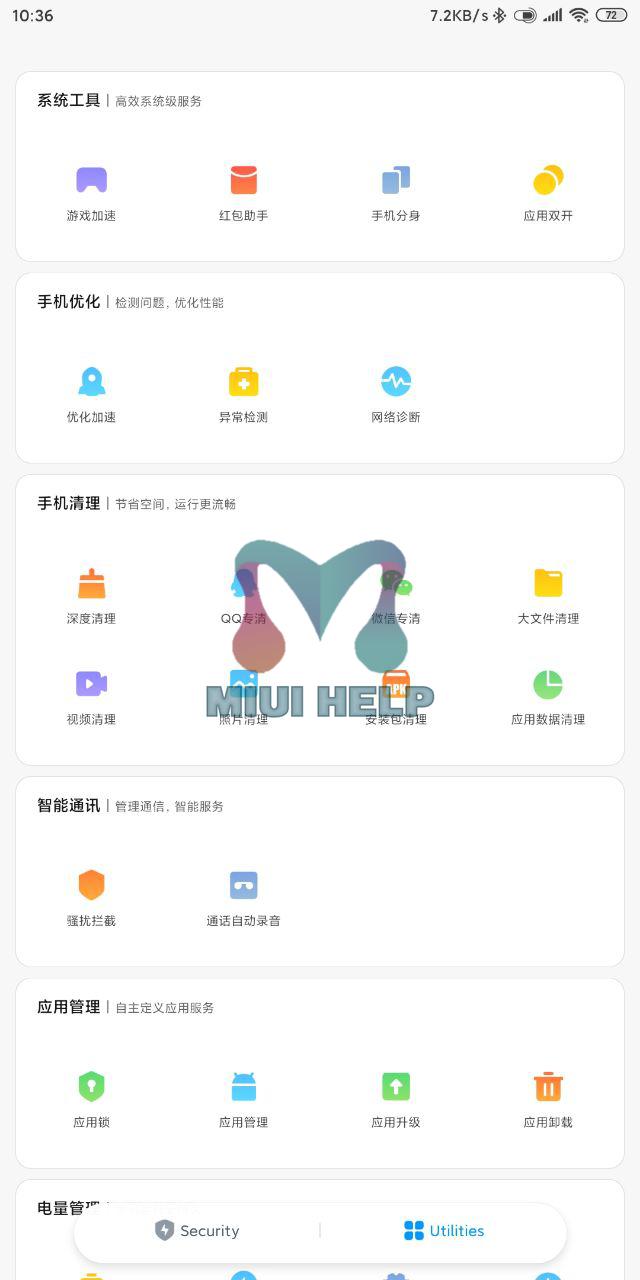Open 手机分身 second space

pos(396,194)
